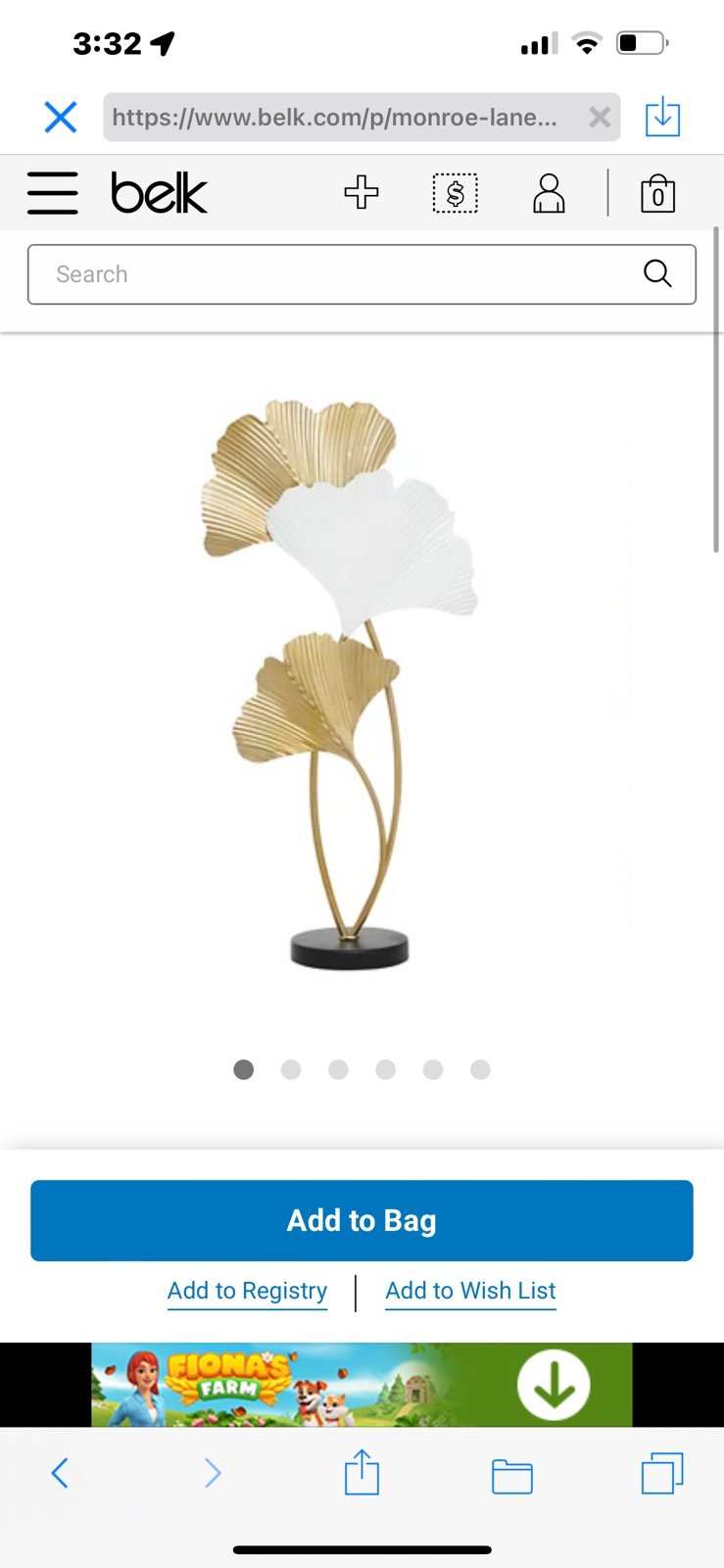
Task: Tap the magnifying glass search icon
Action: pyautogui.click(x=657, y=273)
